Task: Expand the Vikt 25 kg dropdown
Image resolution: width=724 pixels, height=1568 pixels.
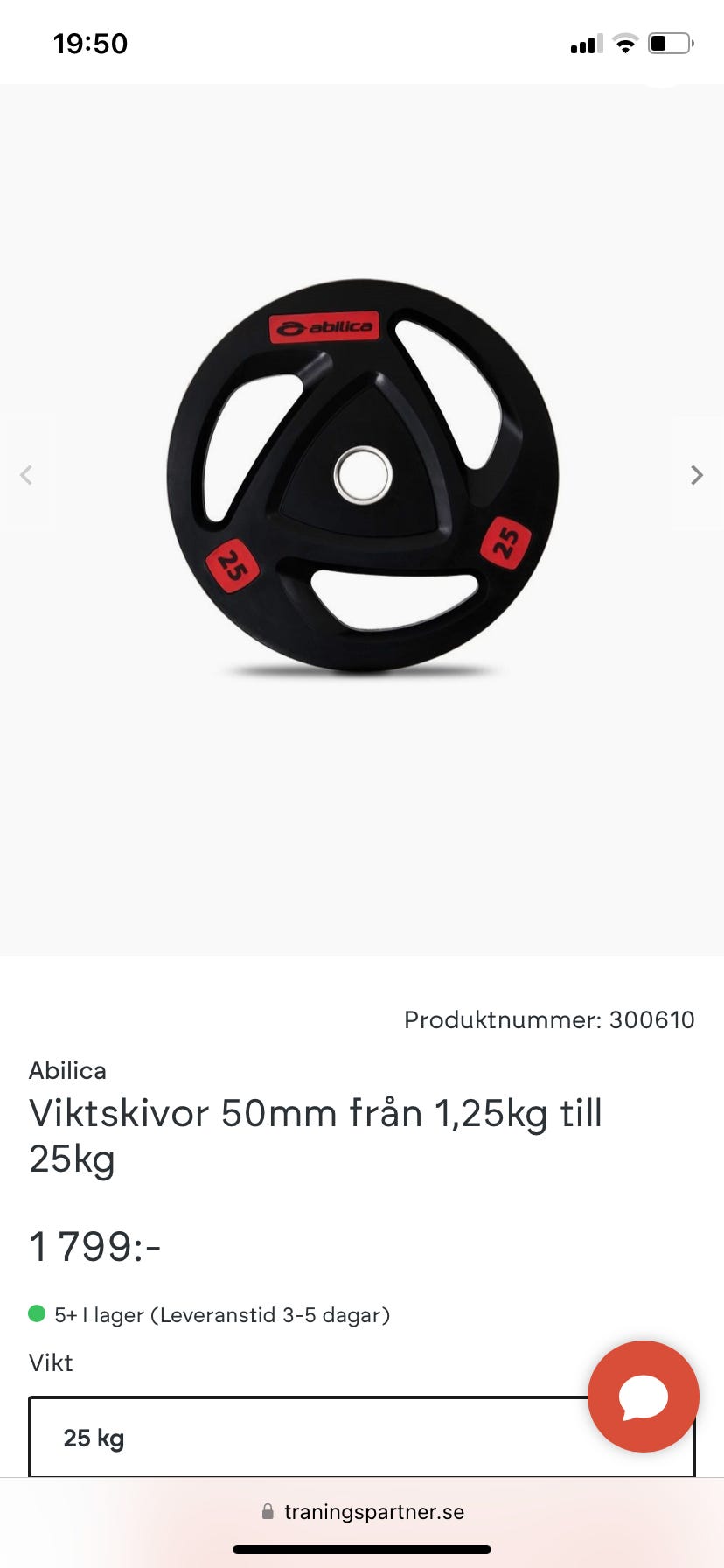Action: click(x=306, y=1438)
